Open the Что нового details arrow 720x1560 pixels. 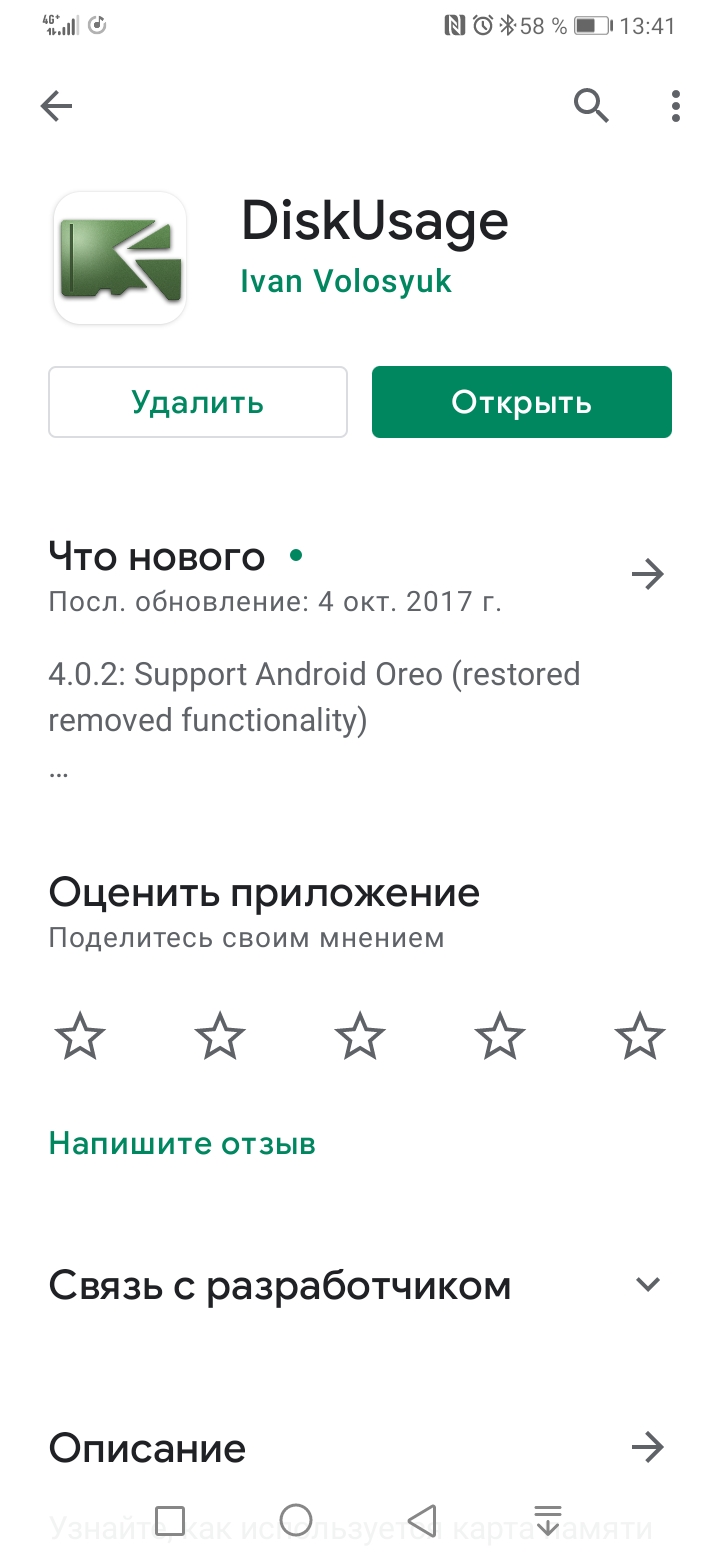pos(648,574)
